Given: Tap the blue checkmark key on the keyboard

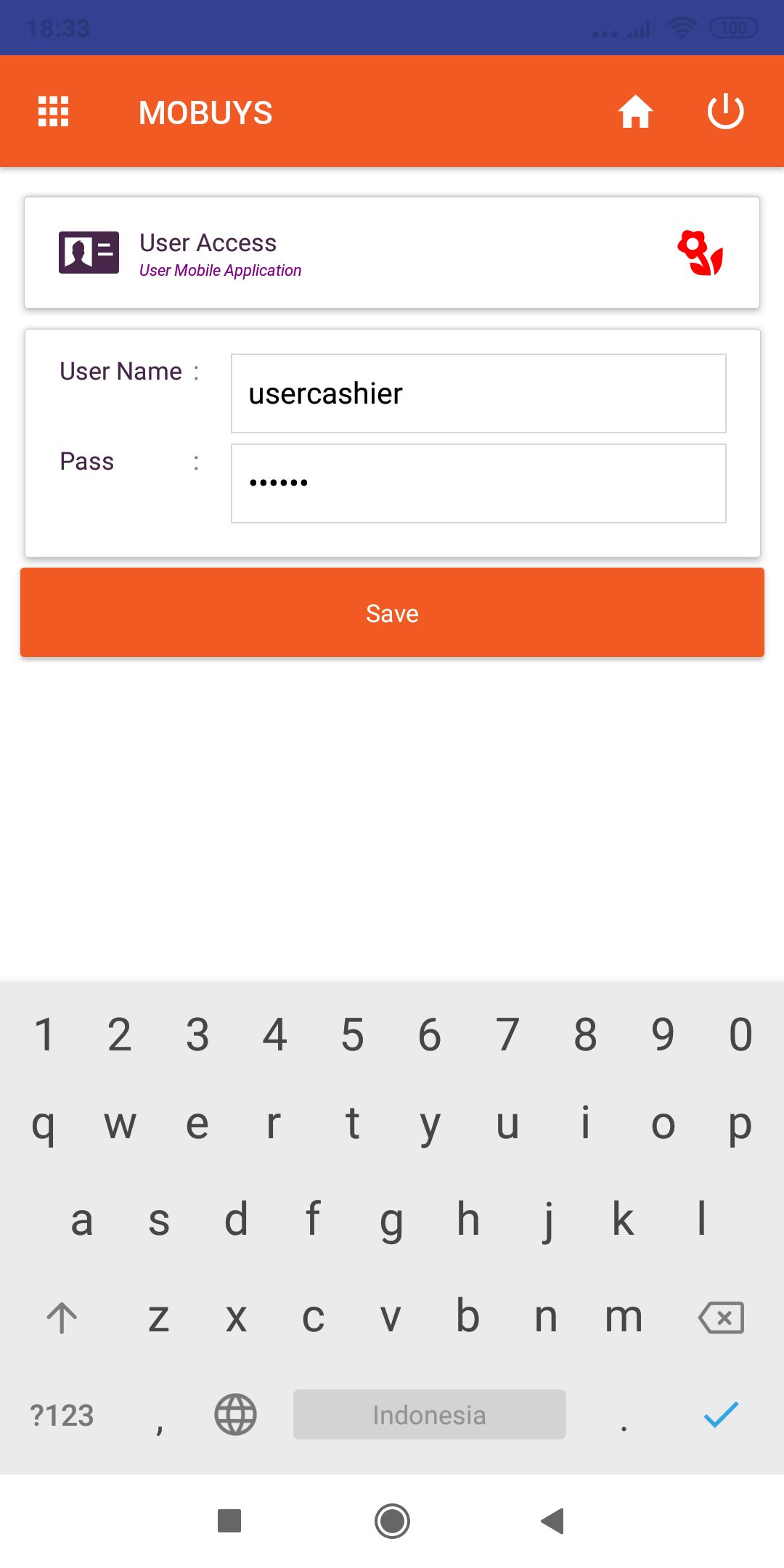Looking at the screenshot, I should tap(721, 1414).
